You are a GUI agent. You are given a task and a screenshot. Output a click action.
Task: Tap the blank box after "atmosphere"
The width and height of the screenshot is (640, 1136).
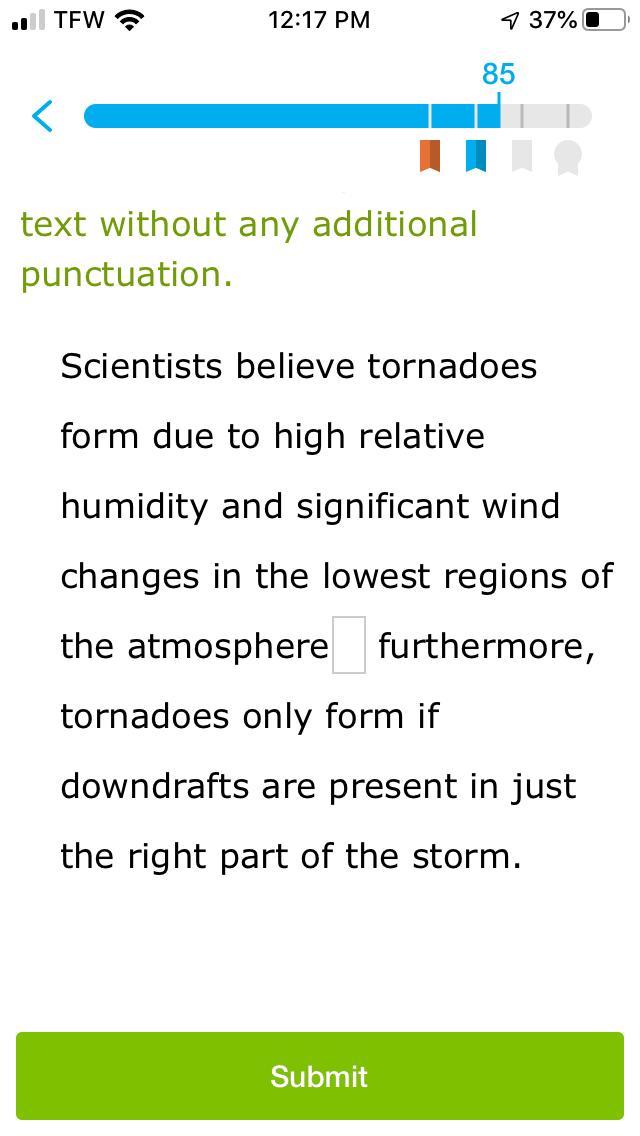point(349,646)
